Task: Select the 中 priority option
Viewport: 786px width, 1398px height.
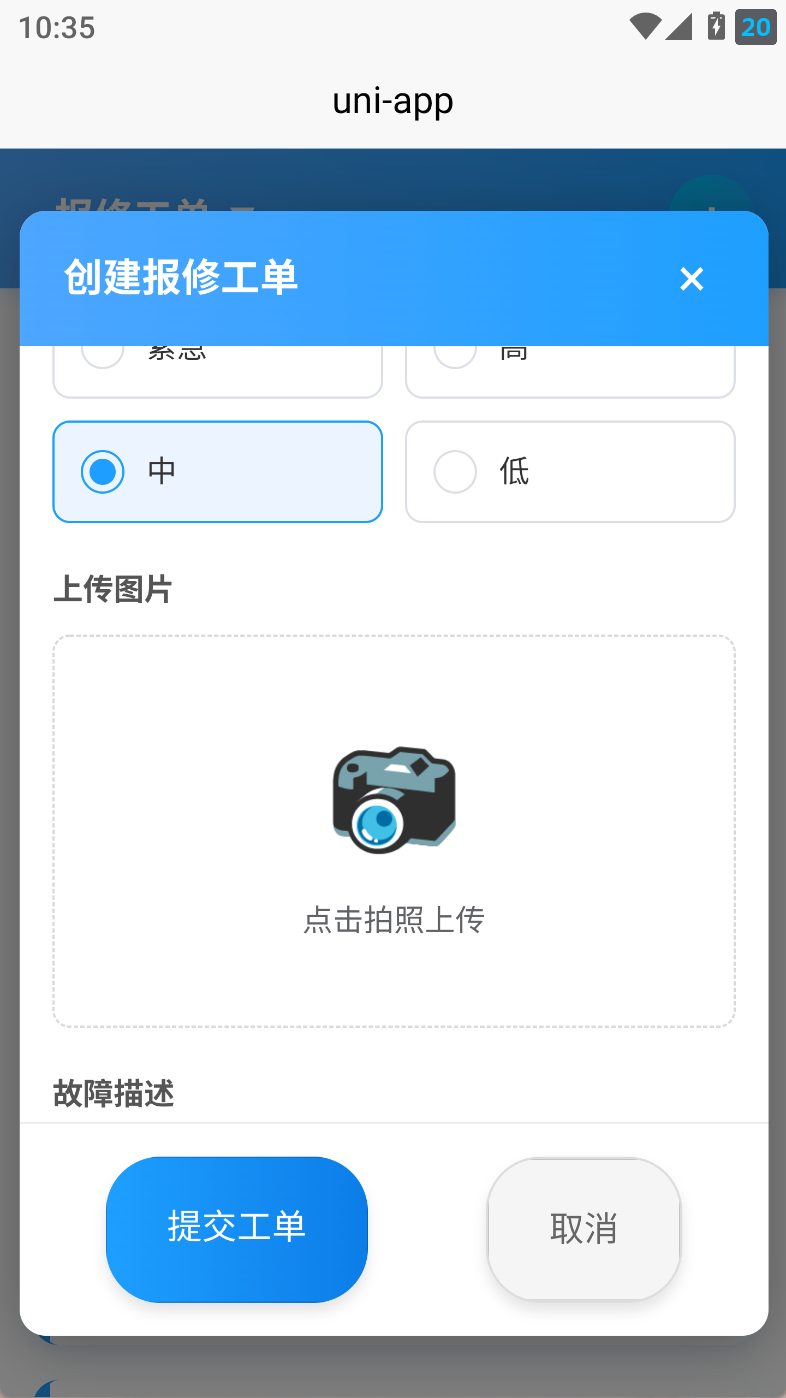Action: pos(217,471)
